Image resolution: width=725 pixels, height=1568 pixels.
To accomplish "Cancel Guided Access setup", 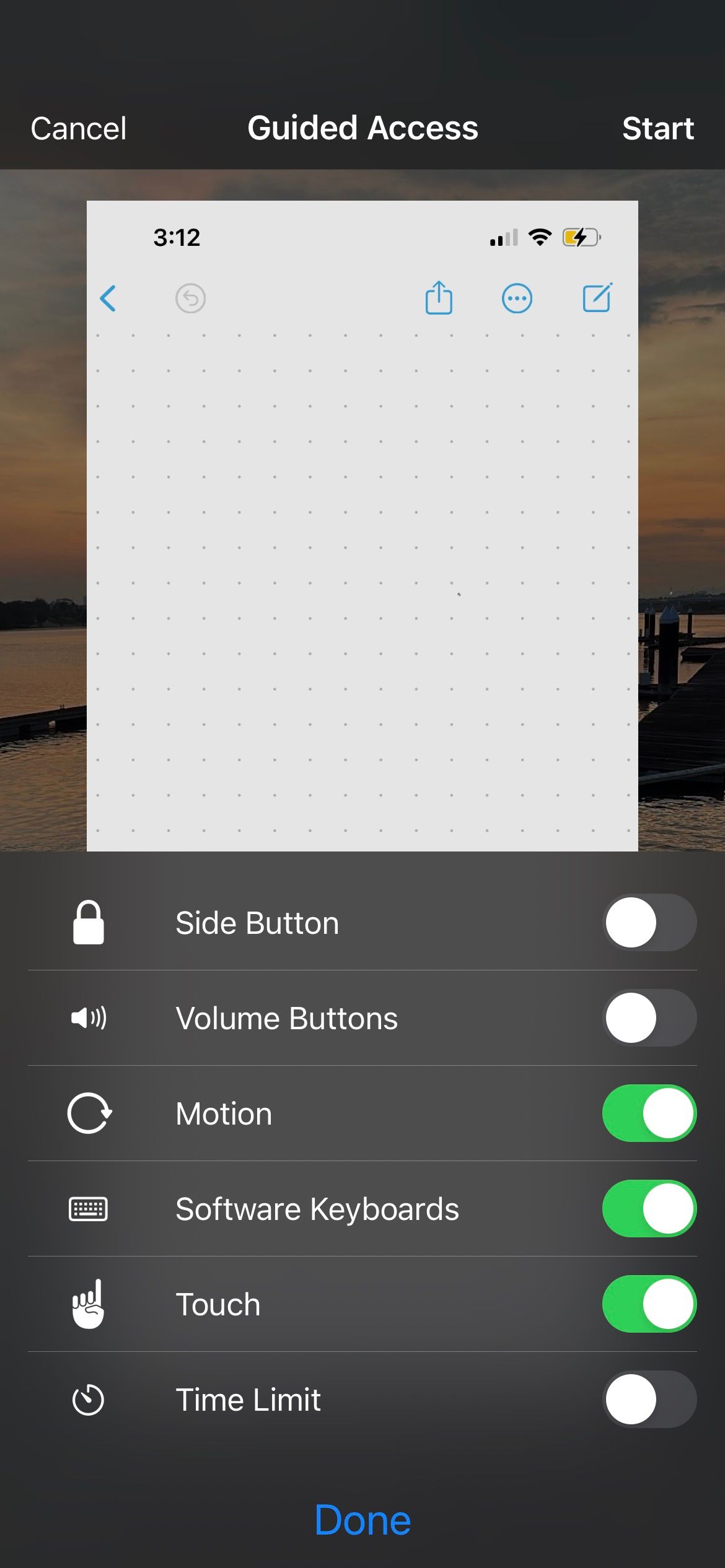I will point(79,129).
